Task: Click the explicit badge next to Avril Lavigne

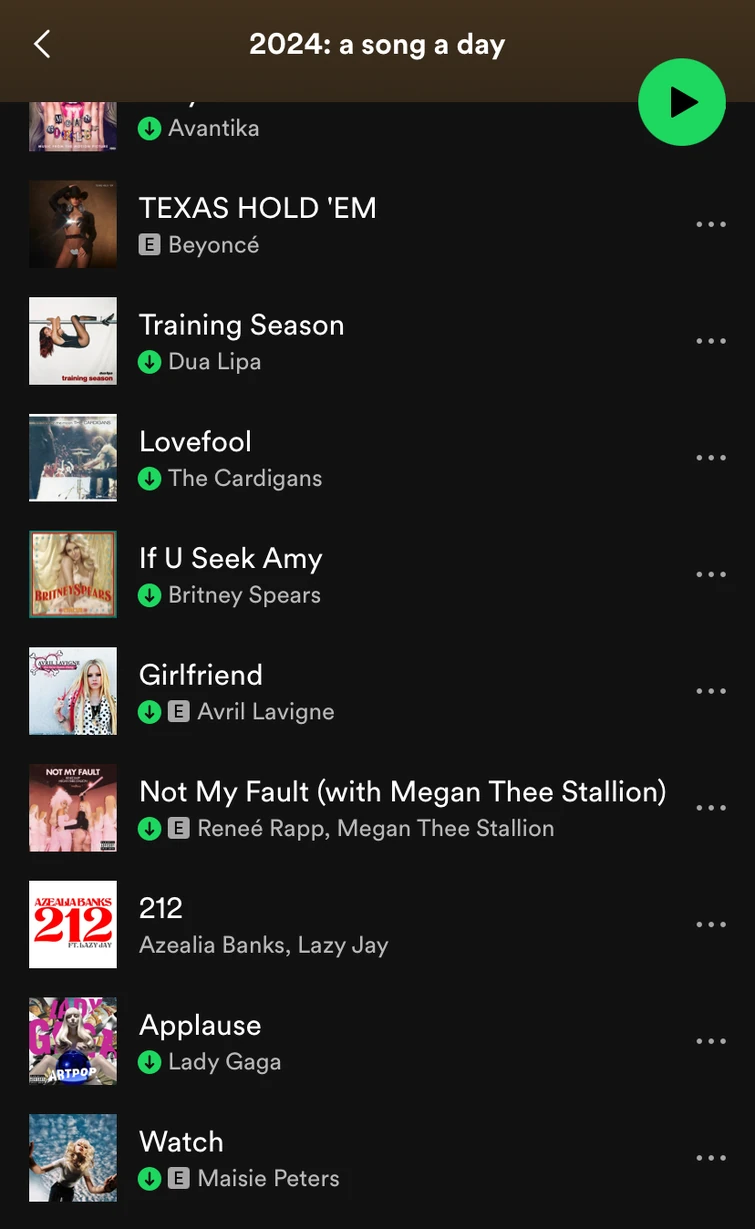Action: (x=178, y=711)
